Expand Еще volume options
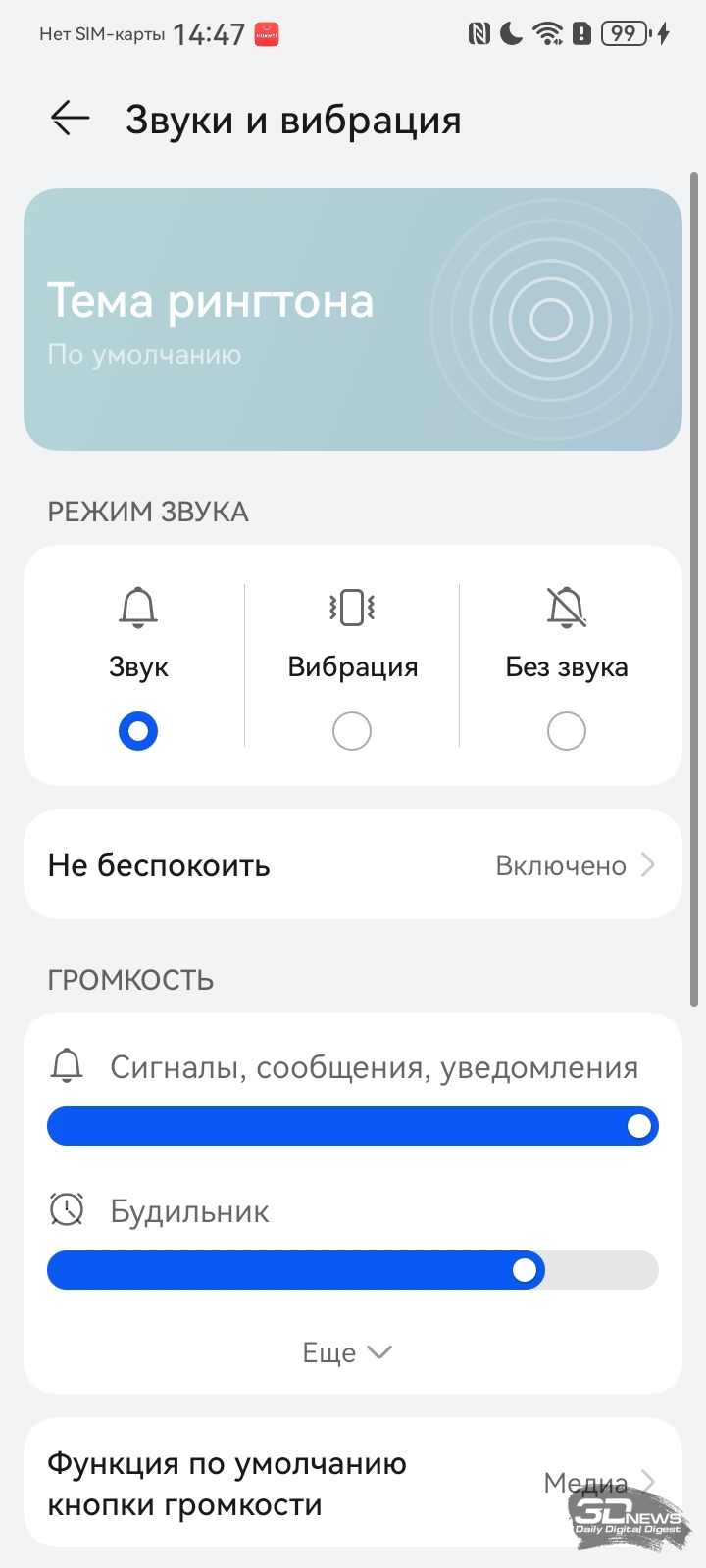Screen dimensions: 706x1568 (347, 1352)
